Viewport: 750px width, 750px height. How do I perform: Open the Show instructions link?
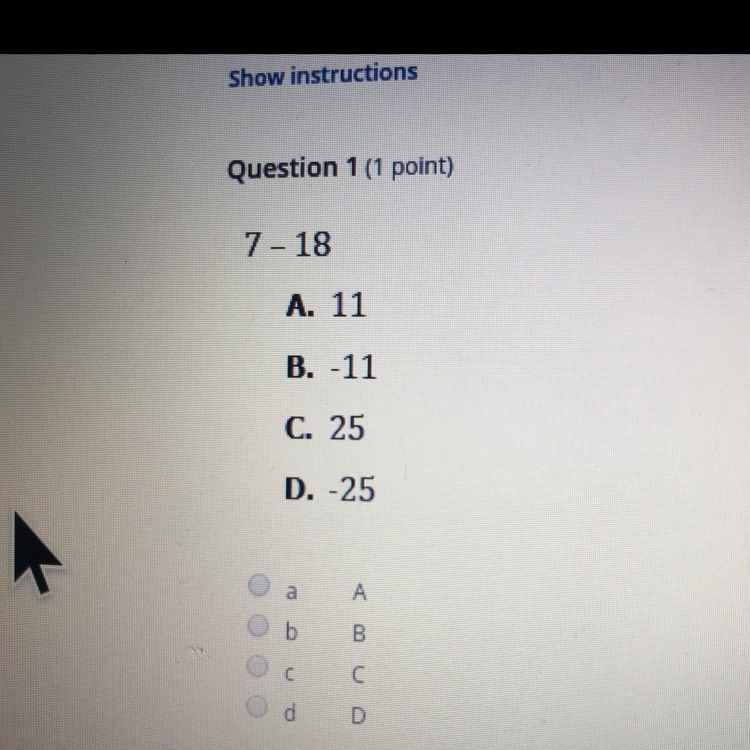point(322,75)
